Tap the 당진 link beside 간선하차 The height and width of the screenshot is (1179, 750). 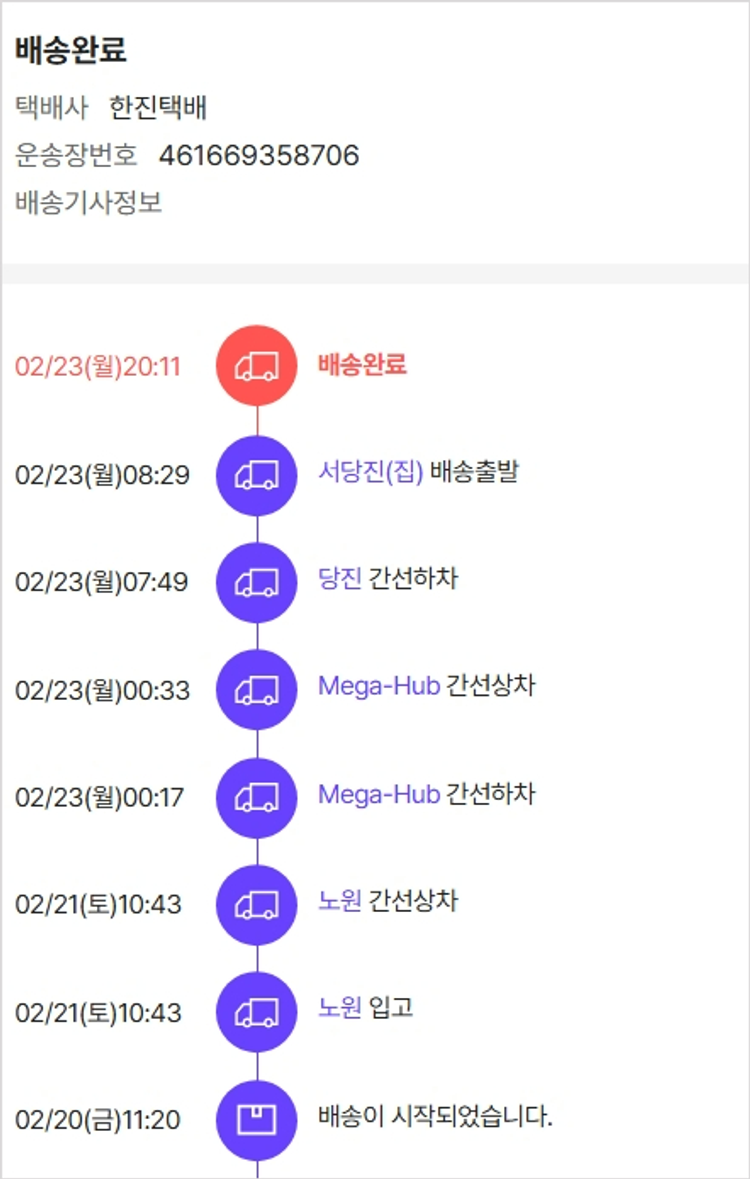pos(339,579)
